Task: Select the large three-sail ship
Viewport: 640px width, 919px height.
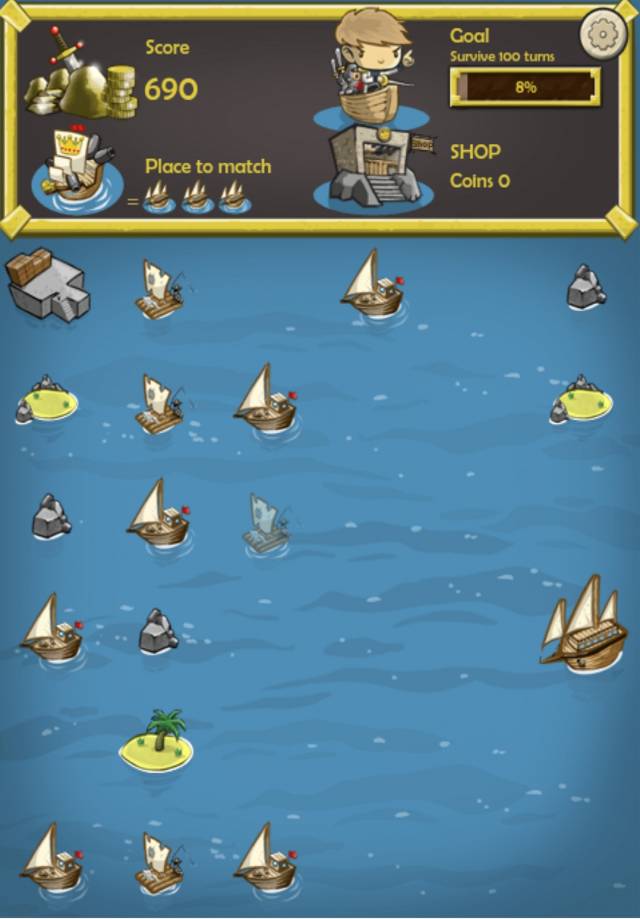Action: click(585, 627)
